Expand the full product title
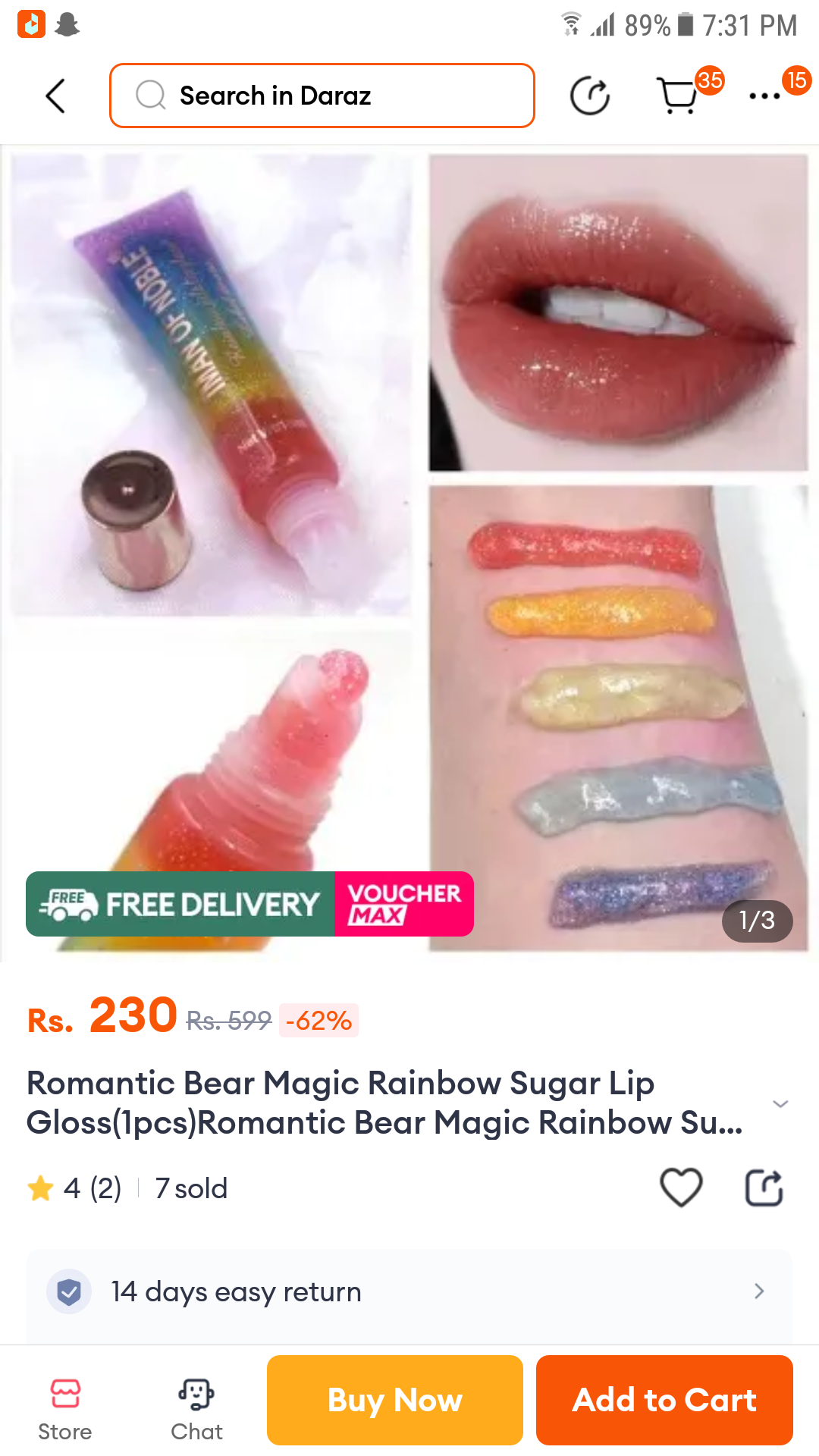 [780, 1103]
